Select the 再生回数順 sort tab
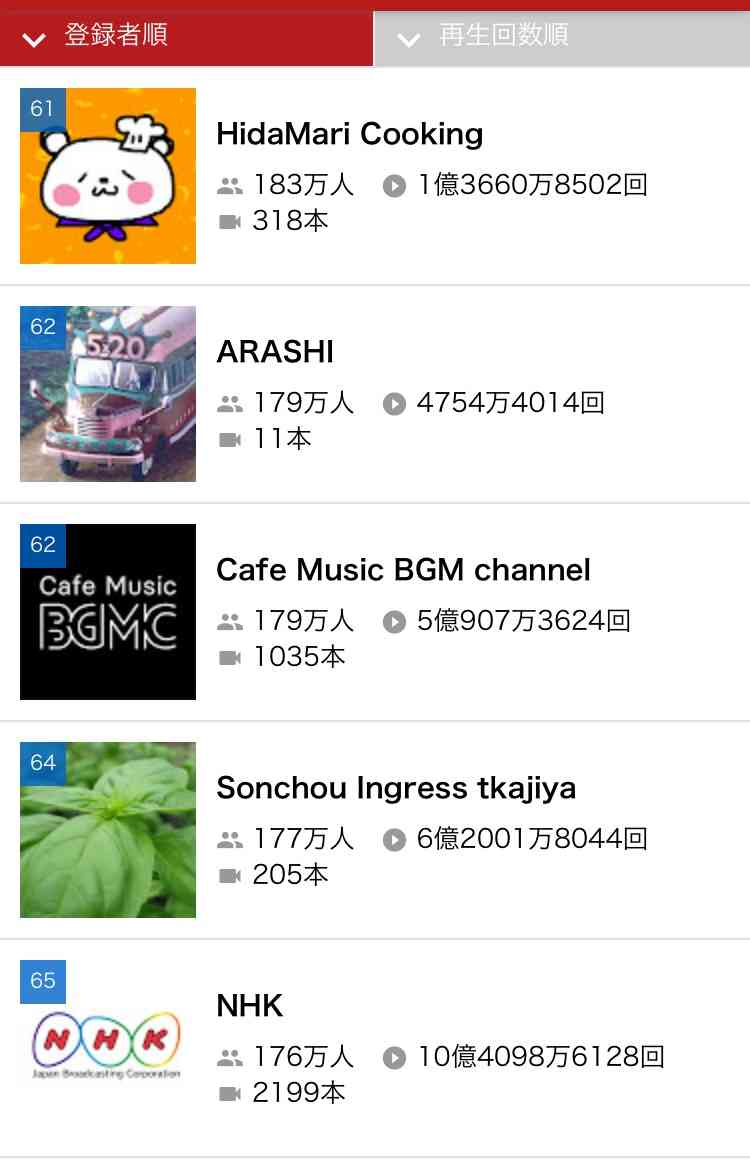The height and width of the screenshot is (1161, 750). [560, 37]
